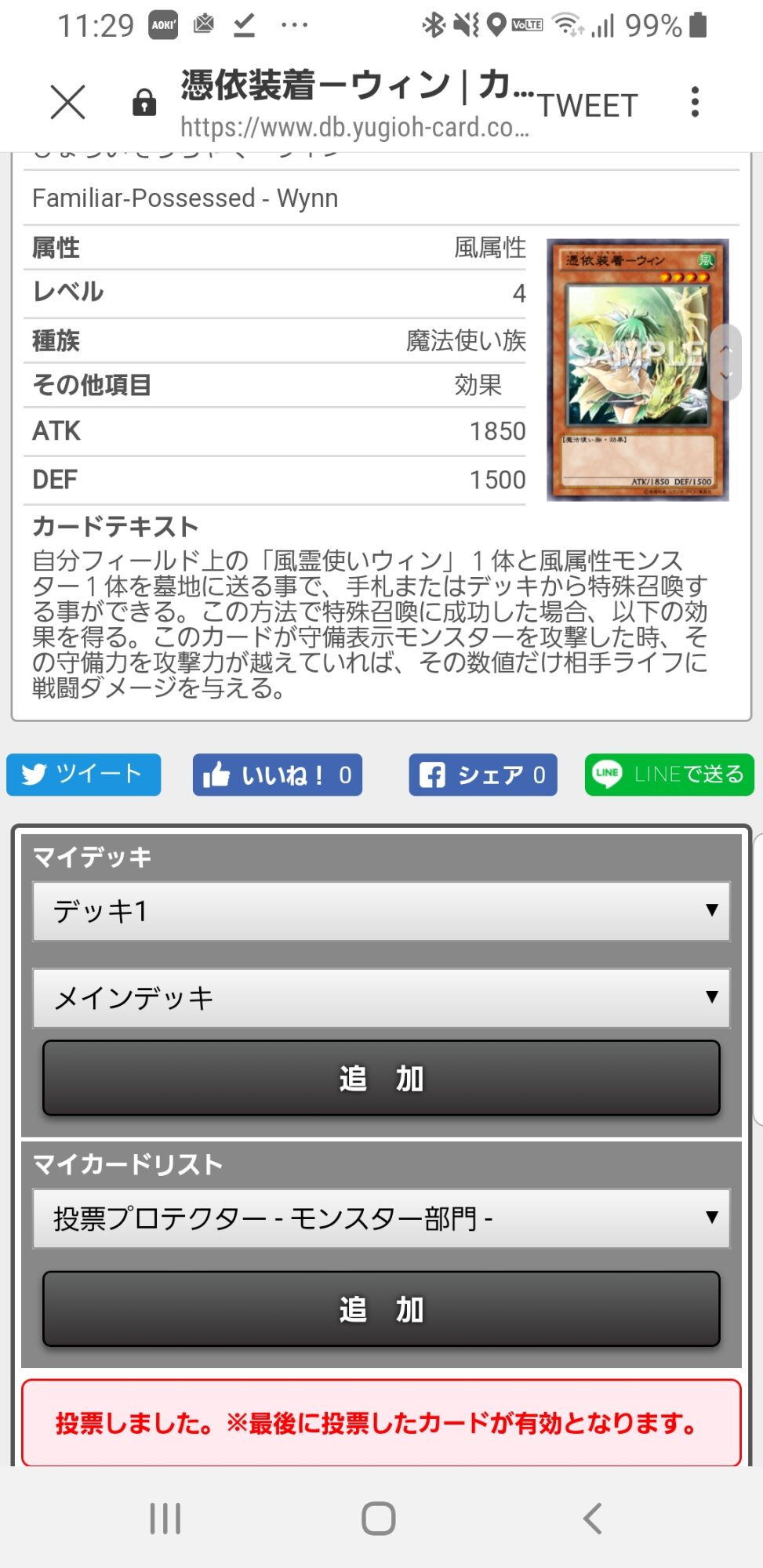Open the browser overflow menu
Screen dimensions: 763x1568
click(x=695, y=103)
